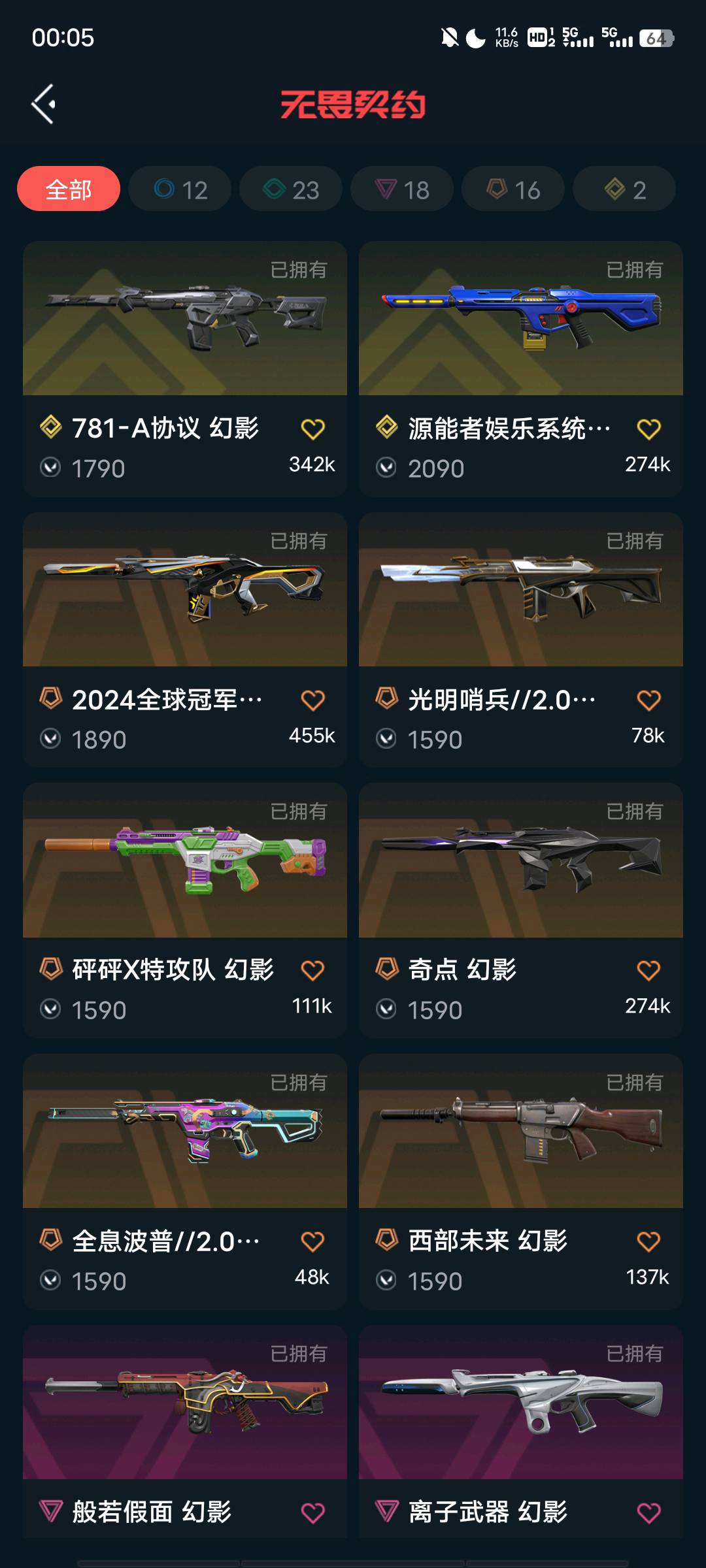Screen dimensions: 706x1568
Task: Filter by the blue circle tier with 12 skins
Action: 180,189
